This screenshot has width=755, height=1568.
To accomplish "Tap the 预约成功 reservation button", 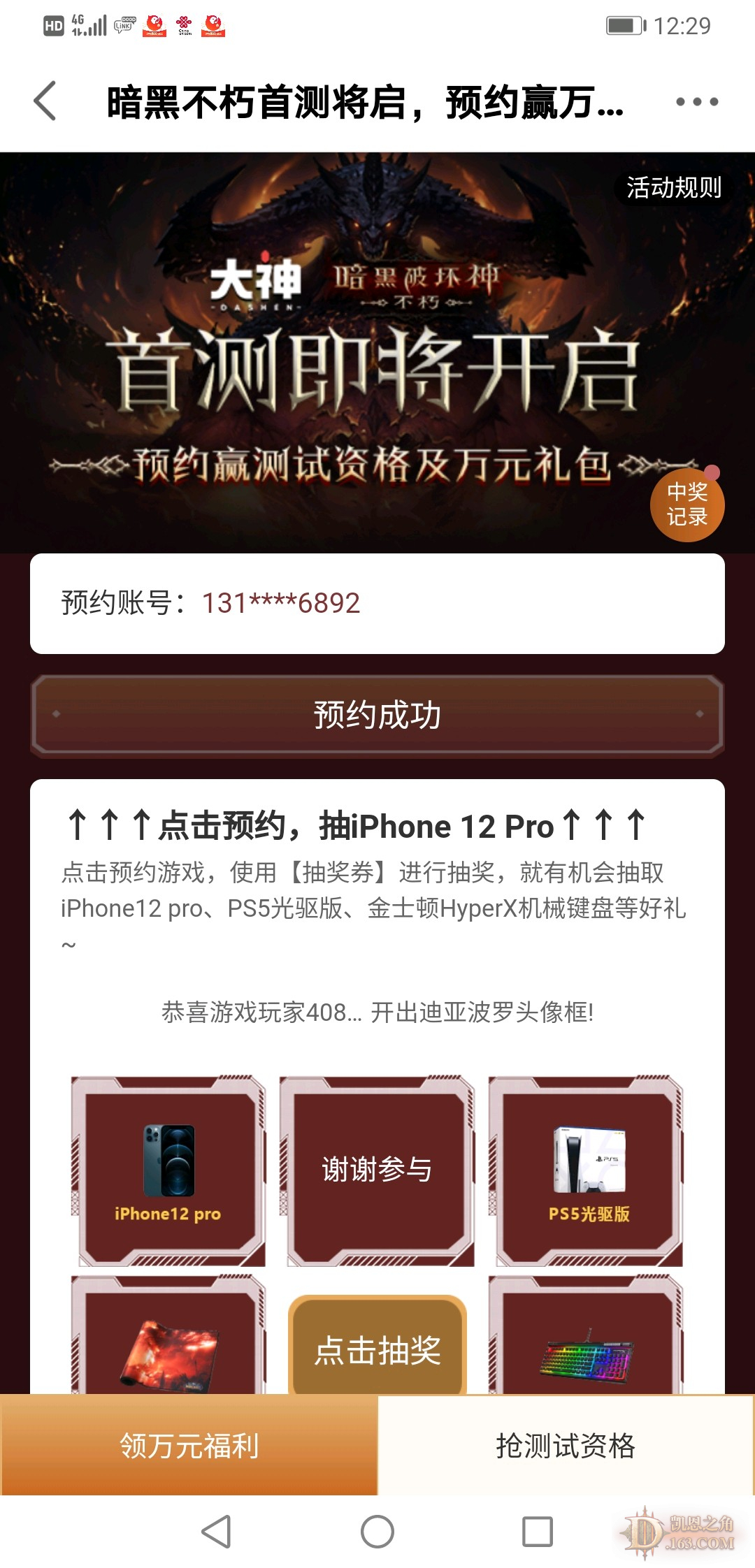I will coord(377,715).
